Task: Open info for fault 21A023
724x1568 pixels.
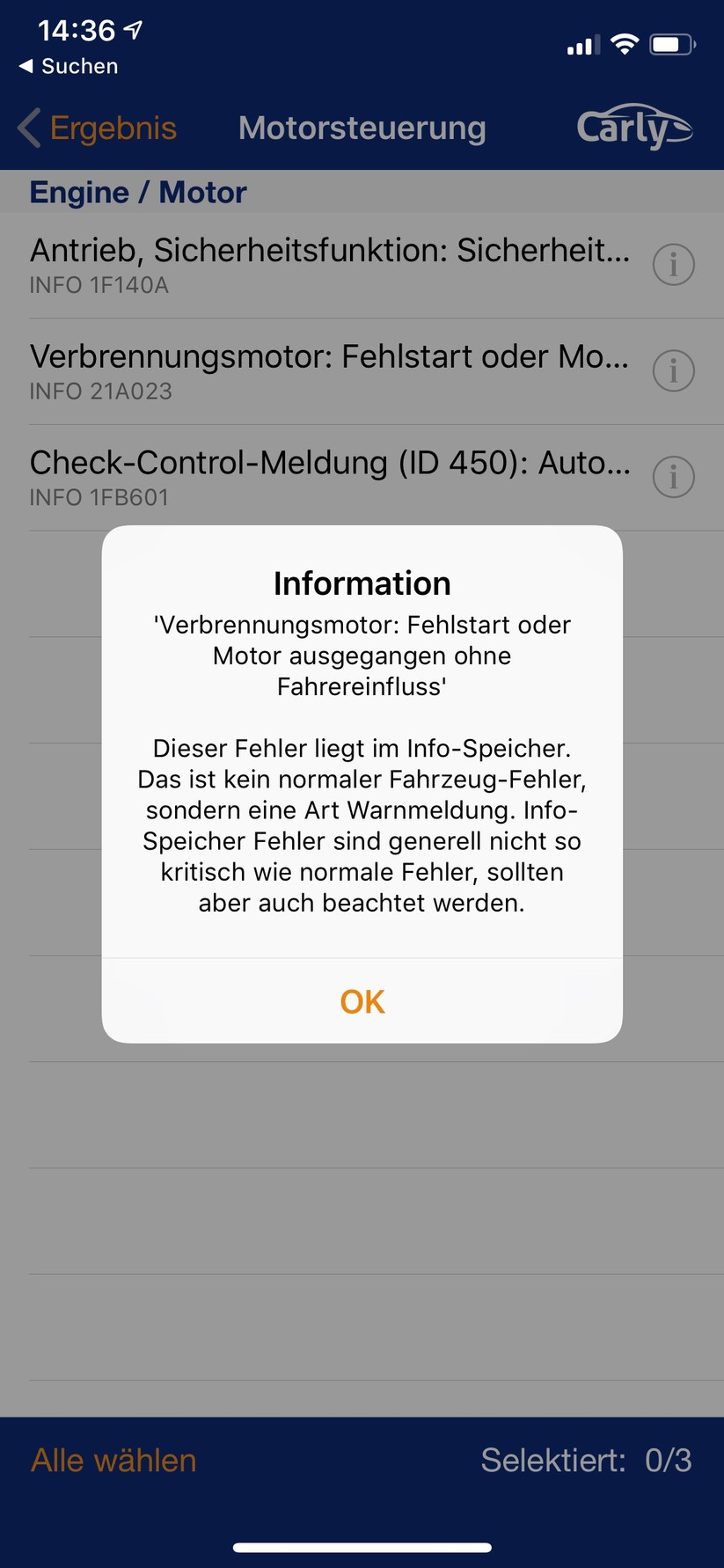Action: pyautogui.click(x=673, y=370)
